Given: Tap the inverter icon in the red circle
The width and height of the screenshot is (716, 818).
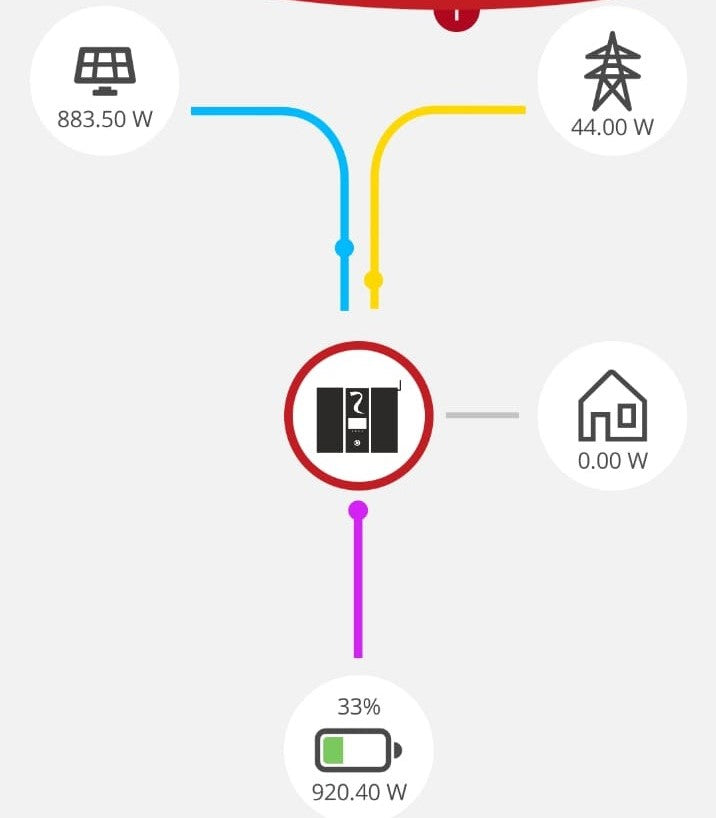Looking at the screenshot, I should pos(358,416).
